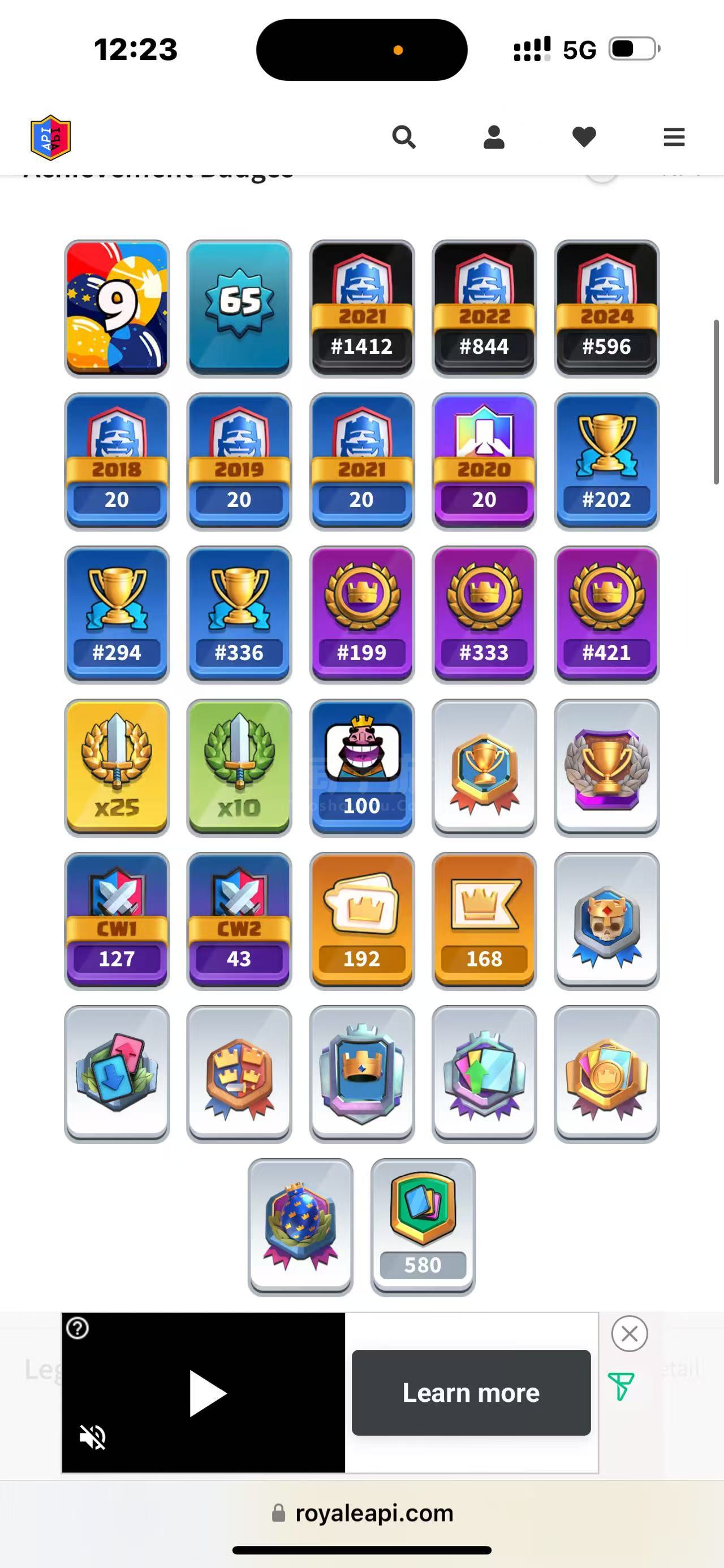Select the level 65 badge
Screen dimensions: 724x1568
239,309
